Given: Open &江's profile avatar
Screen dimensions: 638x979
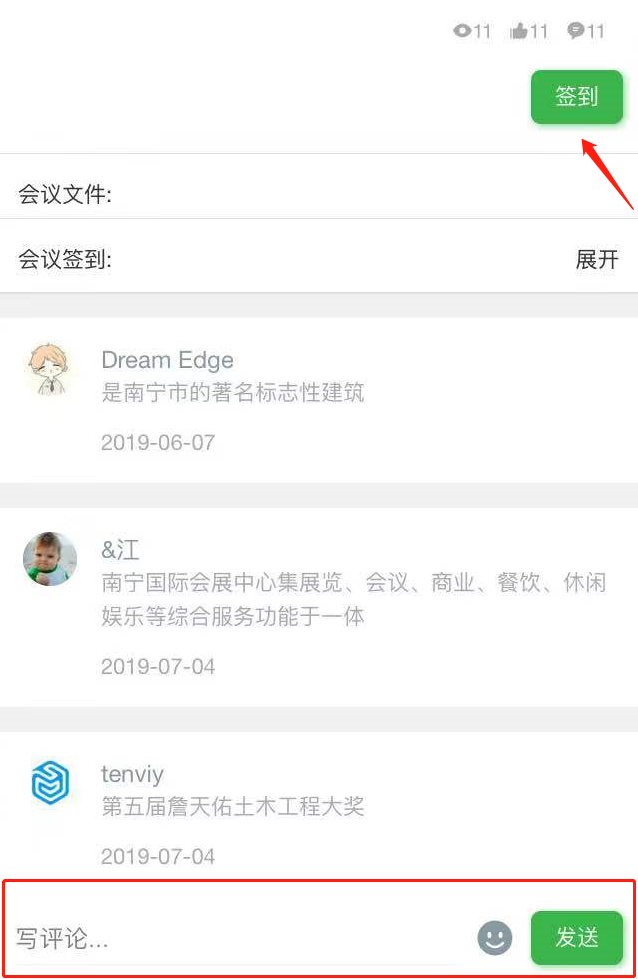Looking at the screenshot, I should (x=50, y=559).
